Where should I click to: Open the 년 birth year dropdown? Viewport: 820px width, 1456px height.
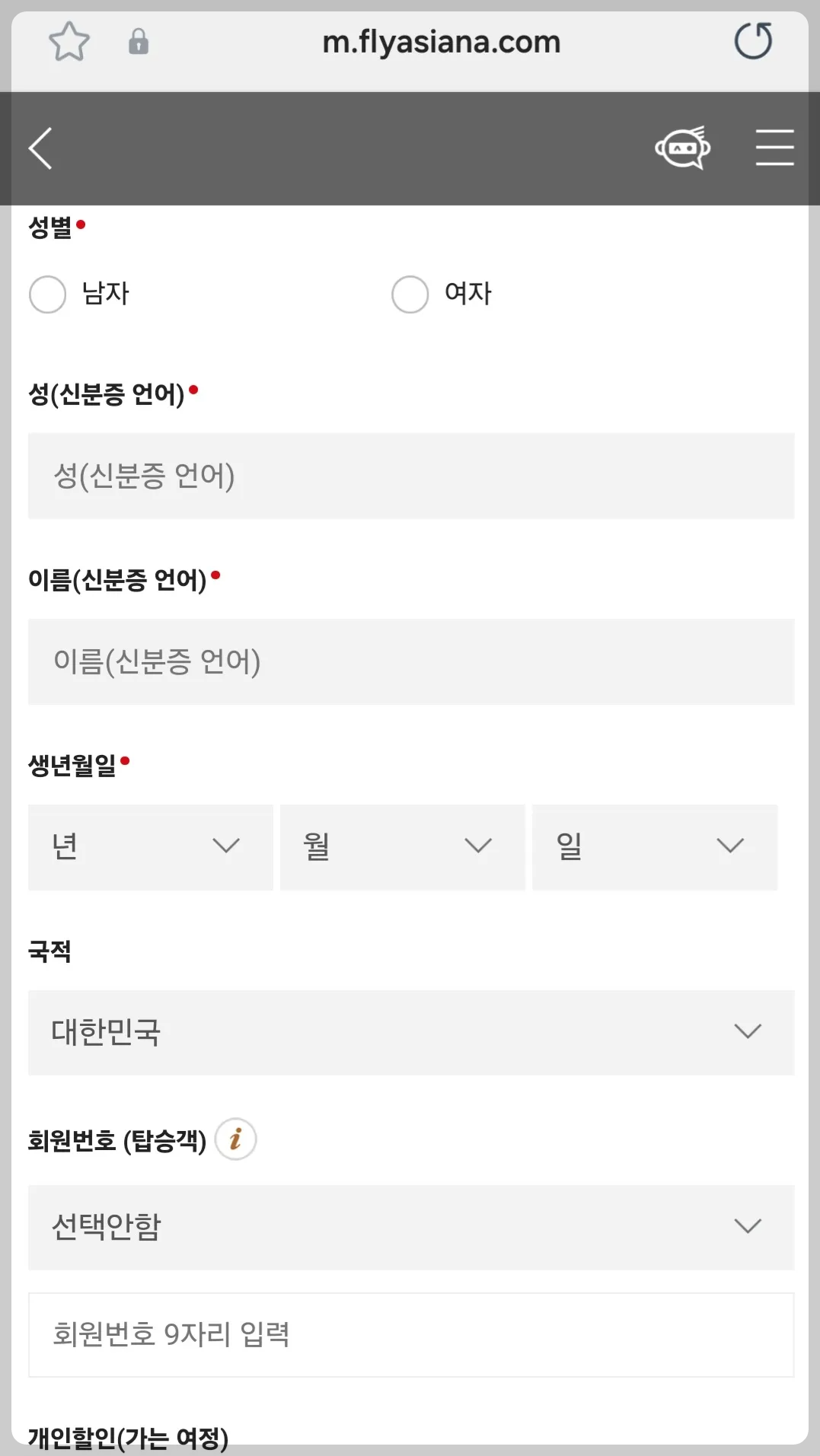(150, 847)
